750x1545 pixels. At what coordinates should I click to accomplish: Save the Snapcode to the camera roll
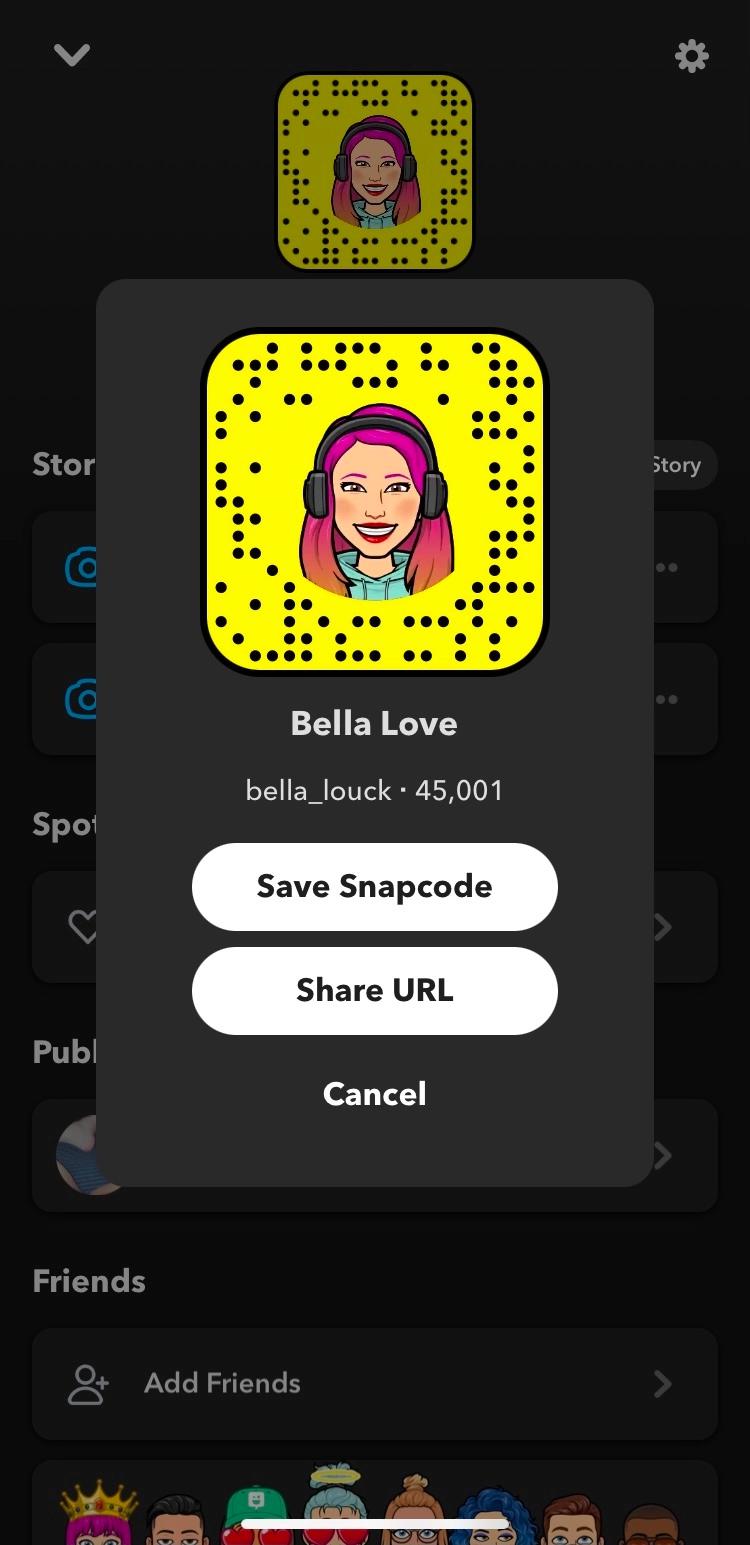click(x=374, y=886)
